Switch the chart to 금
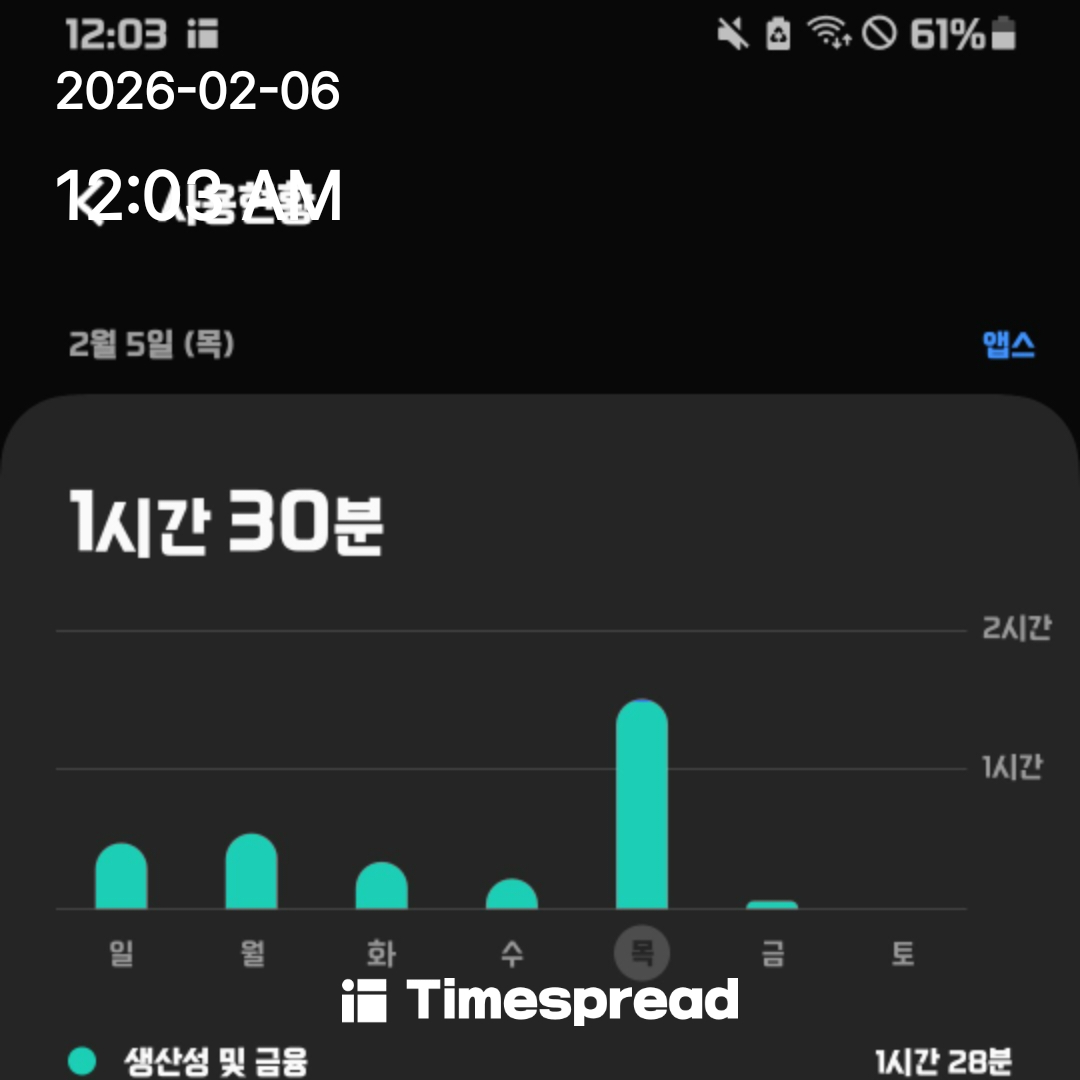The image size is (1080, 1080). tap(772, 953)
